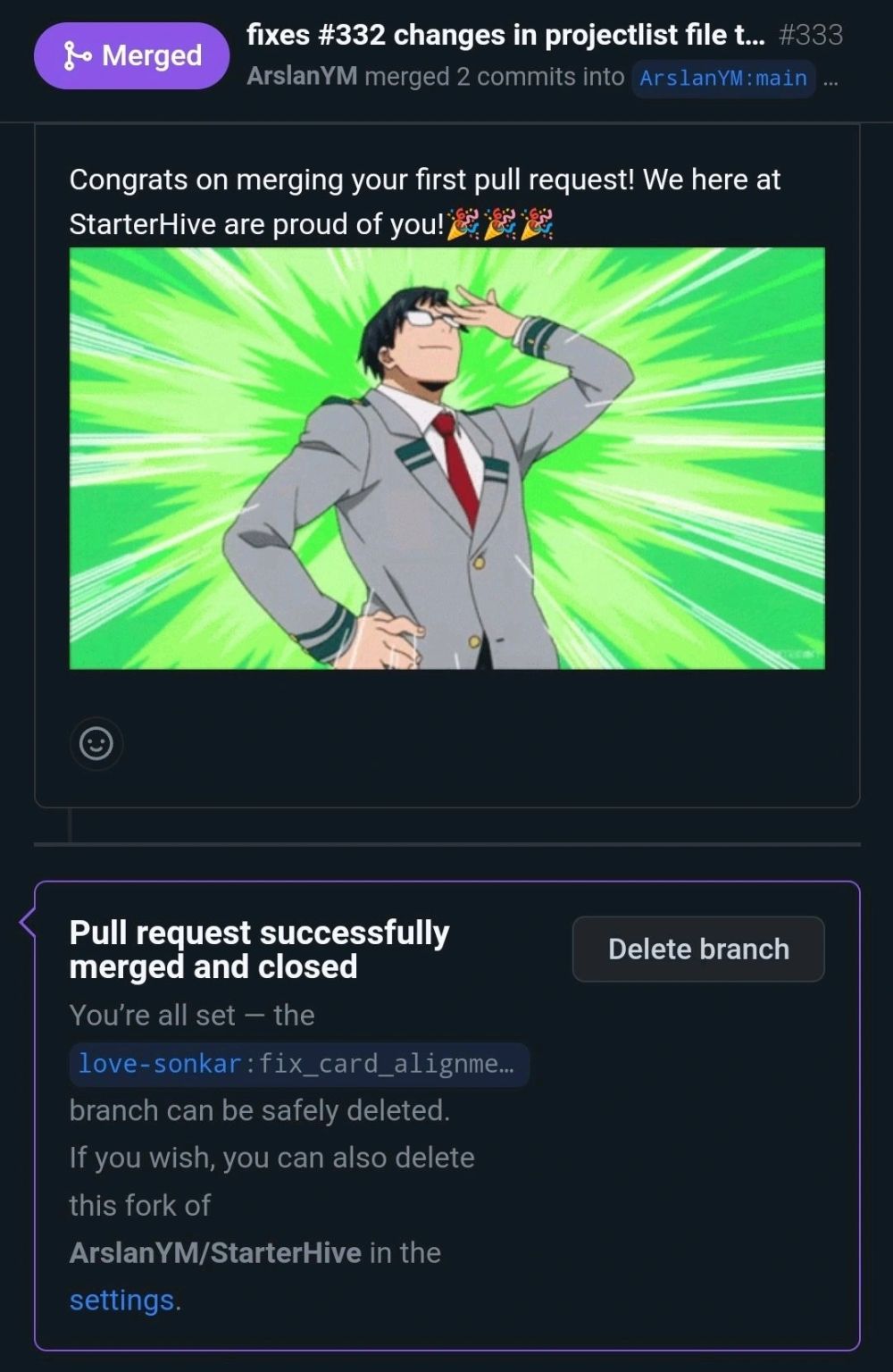This screenshot has height=1372, width=893.
Task: Open the settings link
Action: 121,1300
